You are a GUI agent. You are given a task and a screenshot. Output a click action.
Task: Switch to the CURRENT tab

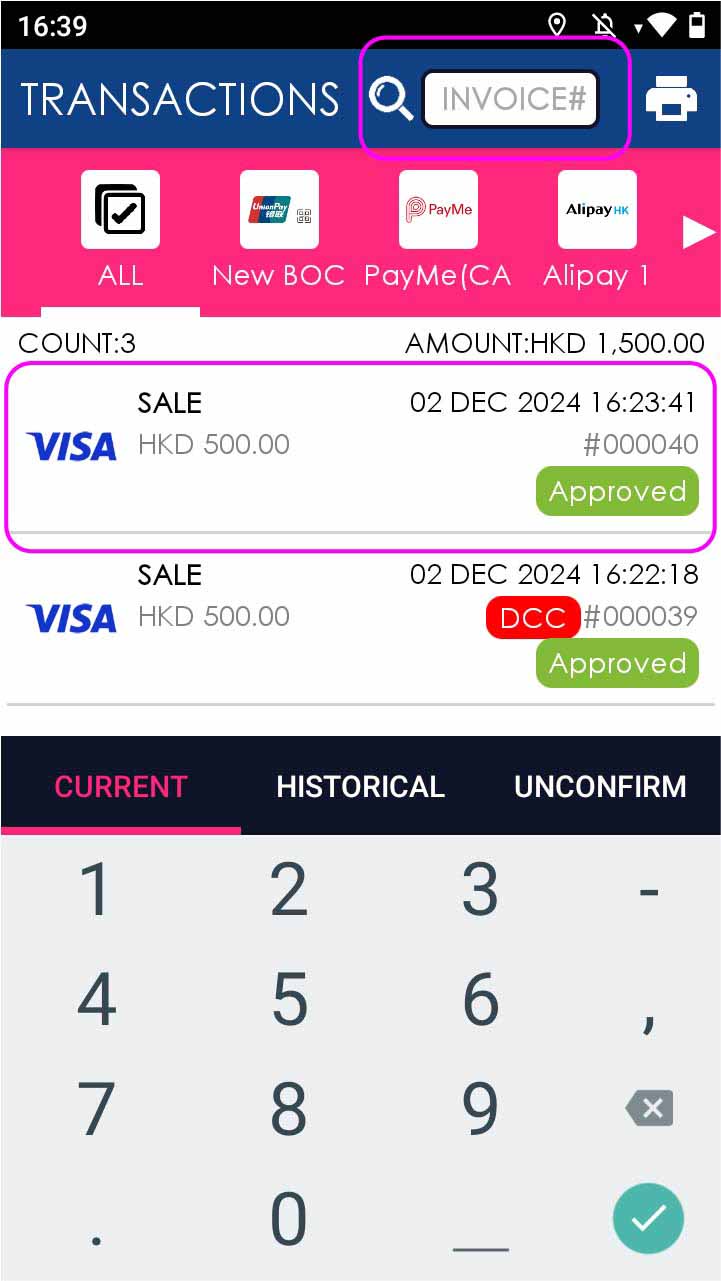pos(120,786)
